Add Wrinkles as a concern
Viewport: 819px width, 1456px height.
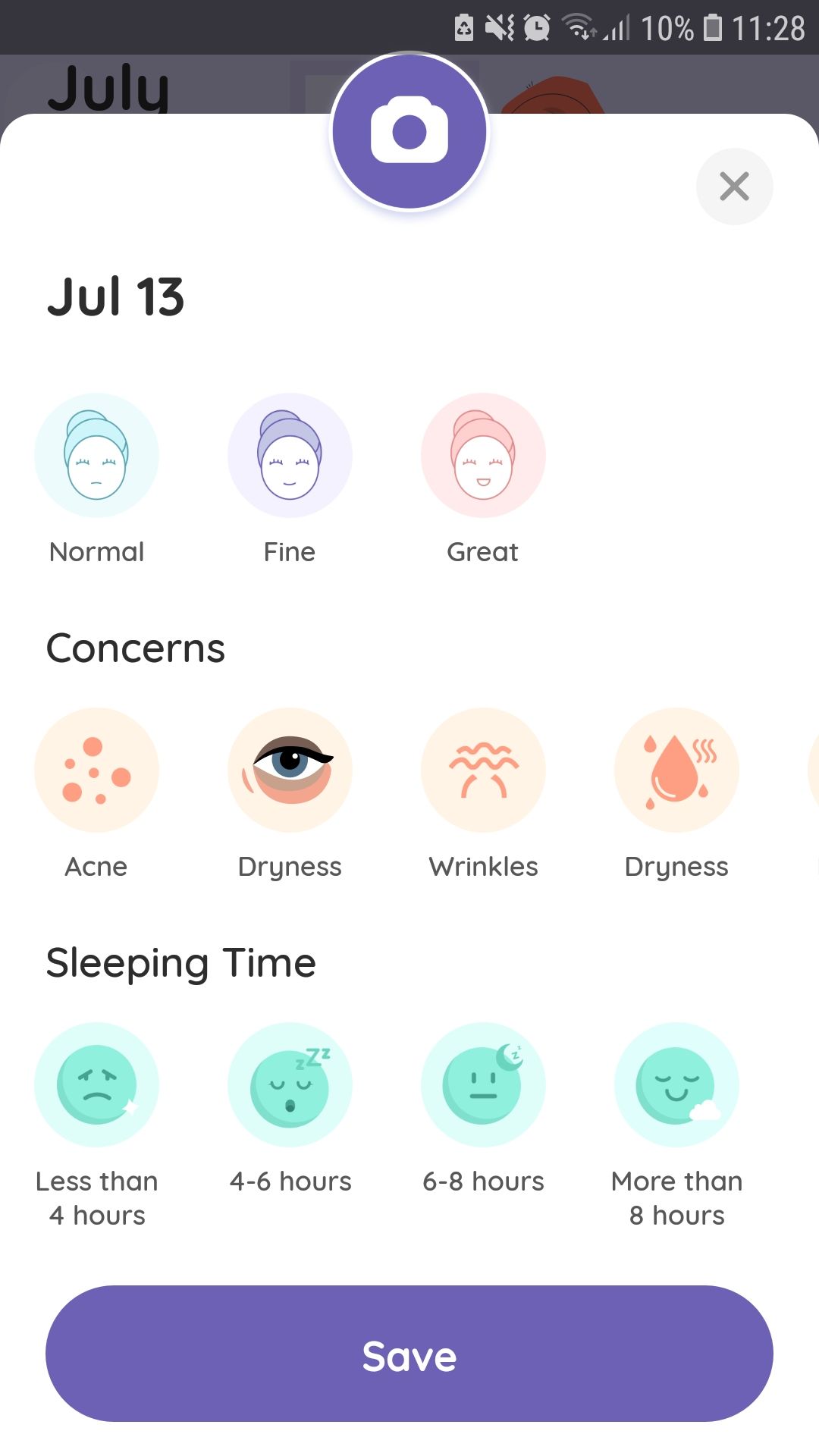pos(483,770)
